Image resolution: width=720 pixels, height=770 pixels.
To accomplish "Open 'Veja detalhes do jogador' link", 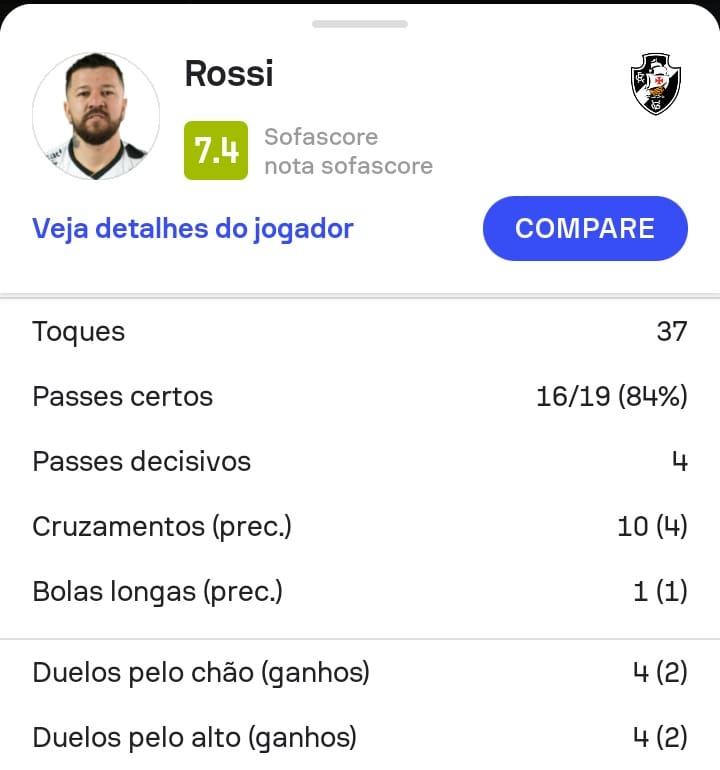I will pos(193,228).
